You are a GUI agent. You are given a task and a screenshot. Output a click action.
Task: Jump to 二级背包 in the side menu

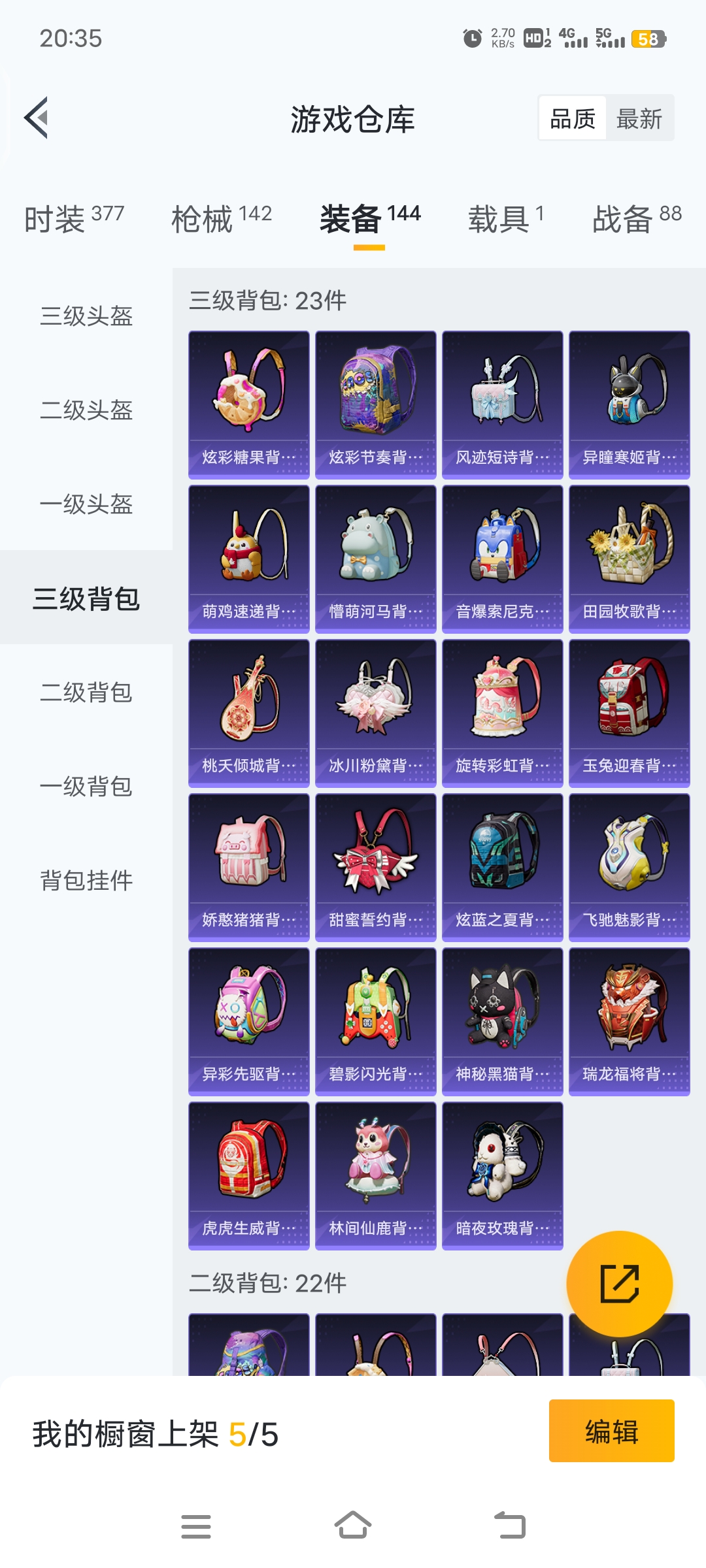(x=86, y=693)
